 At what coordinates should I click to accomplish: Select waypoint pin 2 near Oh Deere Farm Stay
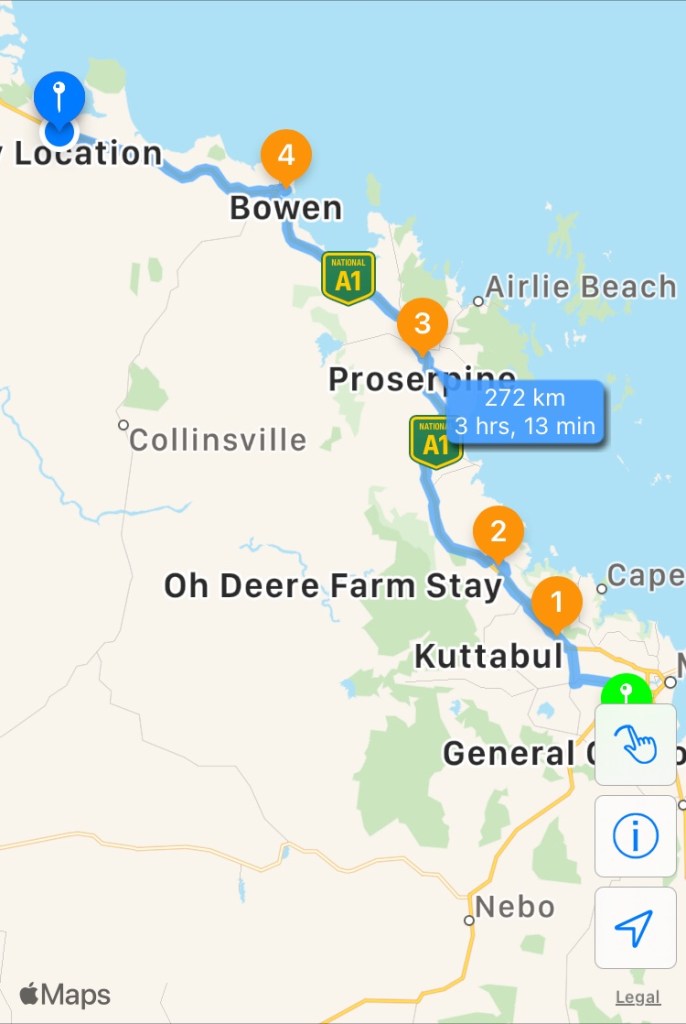point(498,532)
